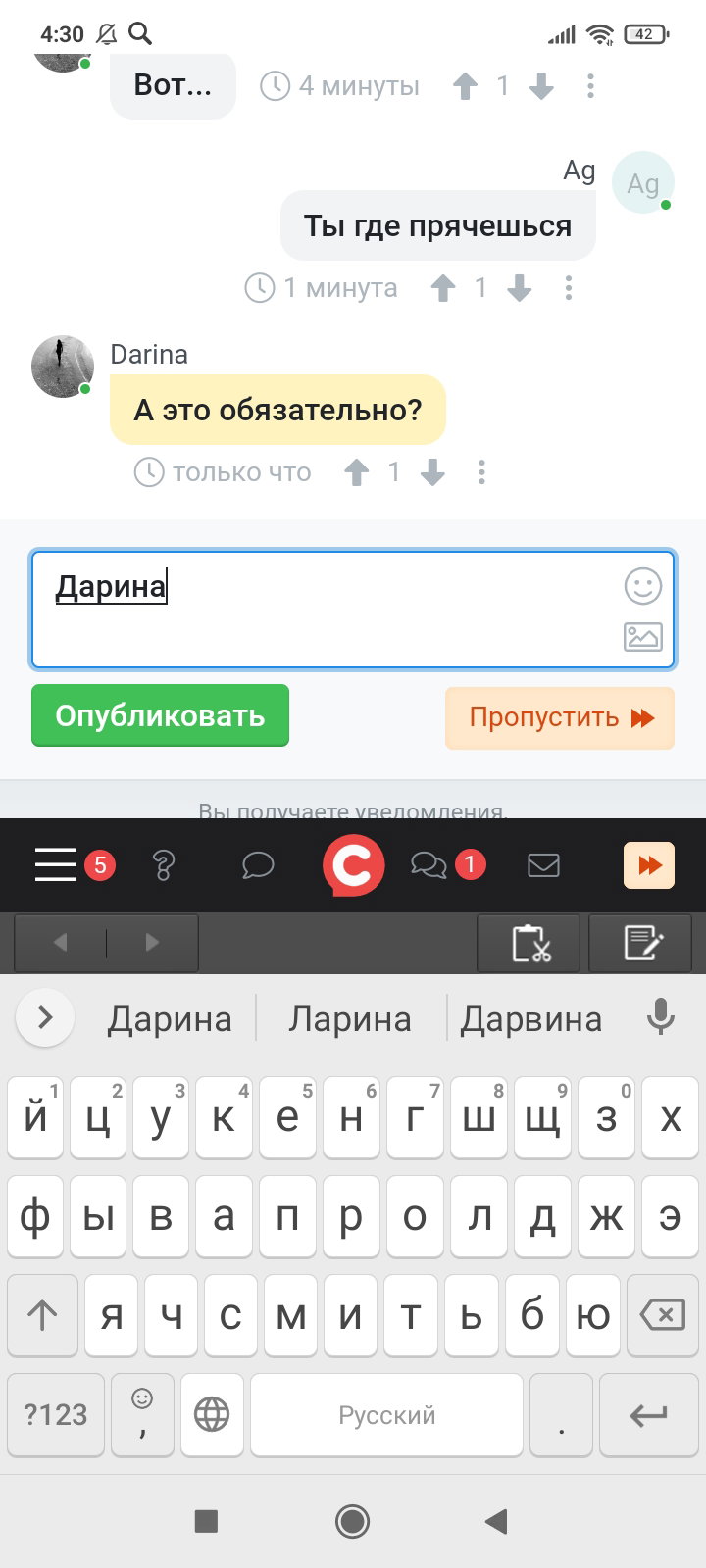Choose keyboard suggestion Ларина
The height and width of the screenshot is (1568, 706).
tap(350, 1019)
